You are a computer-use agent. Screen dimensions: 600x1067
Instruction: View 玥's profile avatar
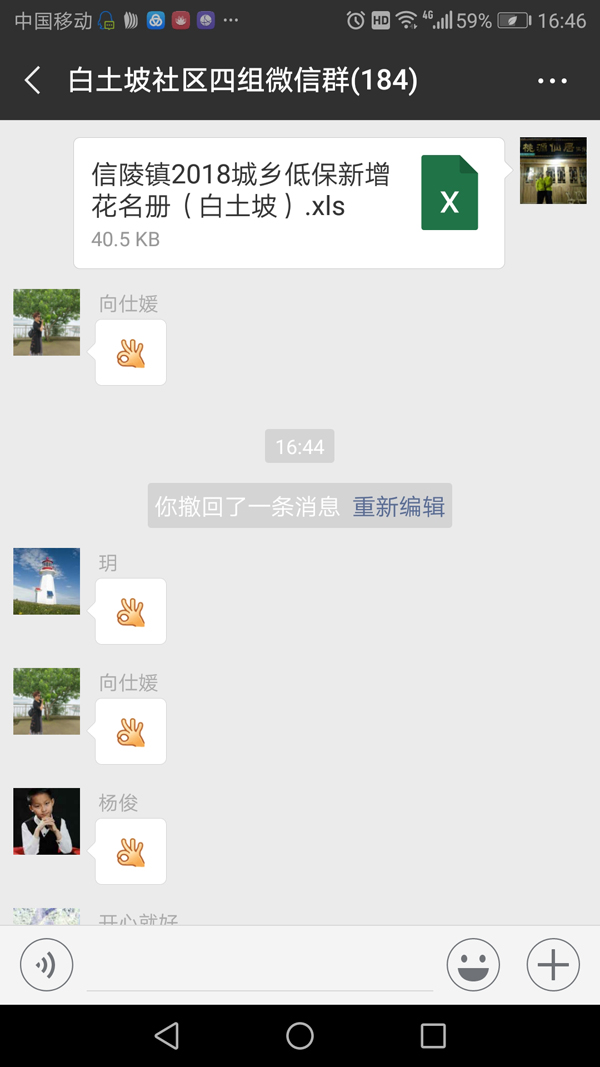(x=47, y=581)
